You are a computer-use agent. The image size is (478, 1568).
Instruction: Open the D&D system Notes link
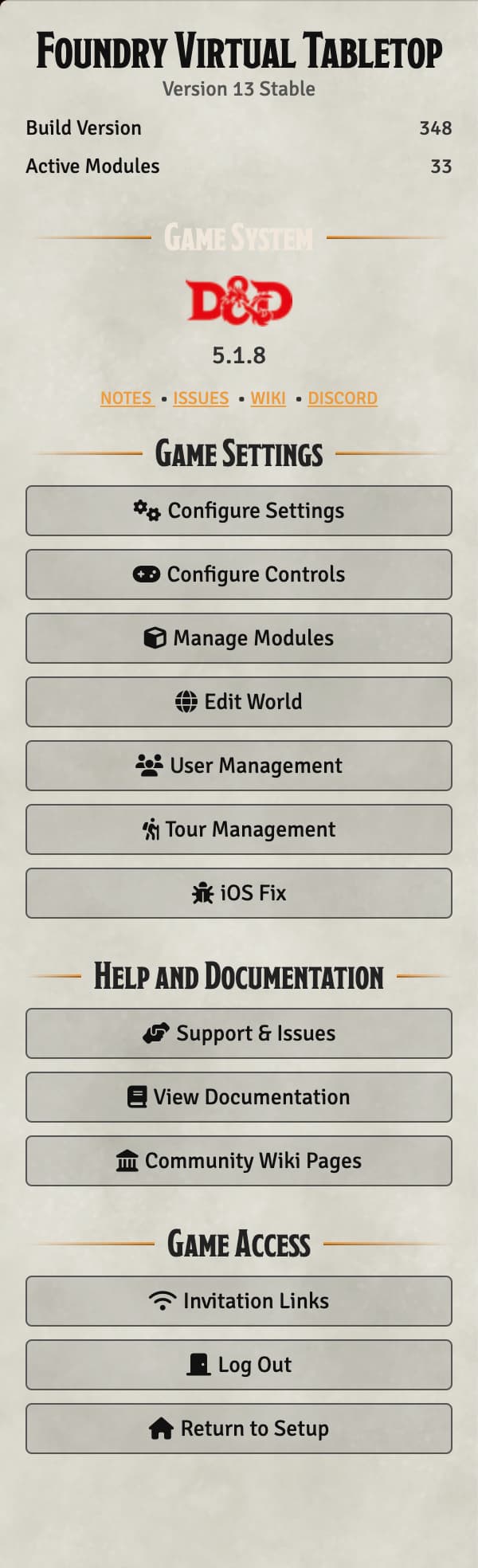click(126, 398)
